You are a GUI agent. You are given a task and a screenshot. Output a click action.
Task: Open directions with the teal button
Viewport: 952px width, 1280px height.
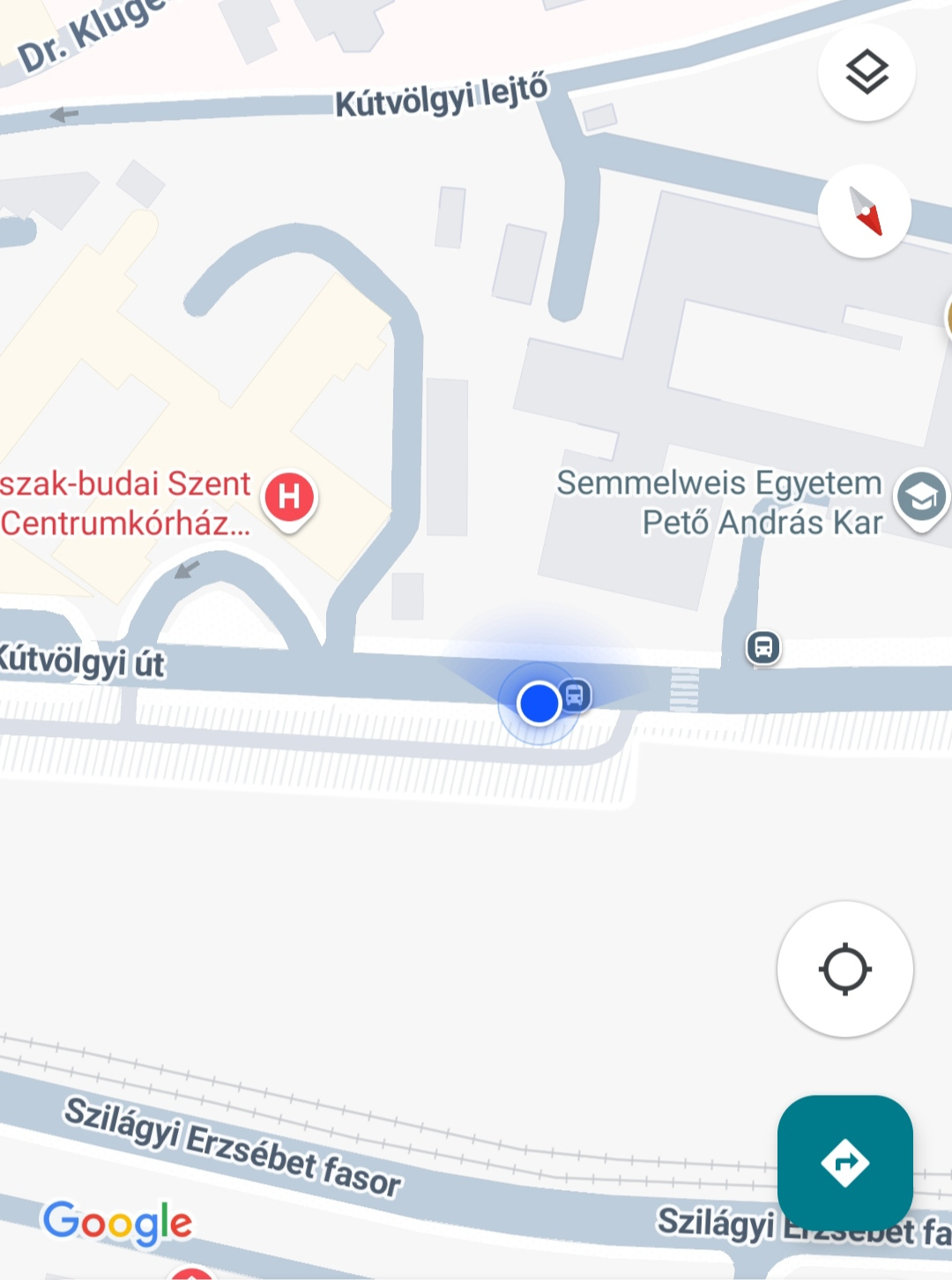pyautogui.click(x=844, y=1162)
